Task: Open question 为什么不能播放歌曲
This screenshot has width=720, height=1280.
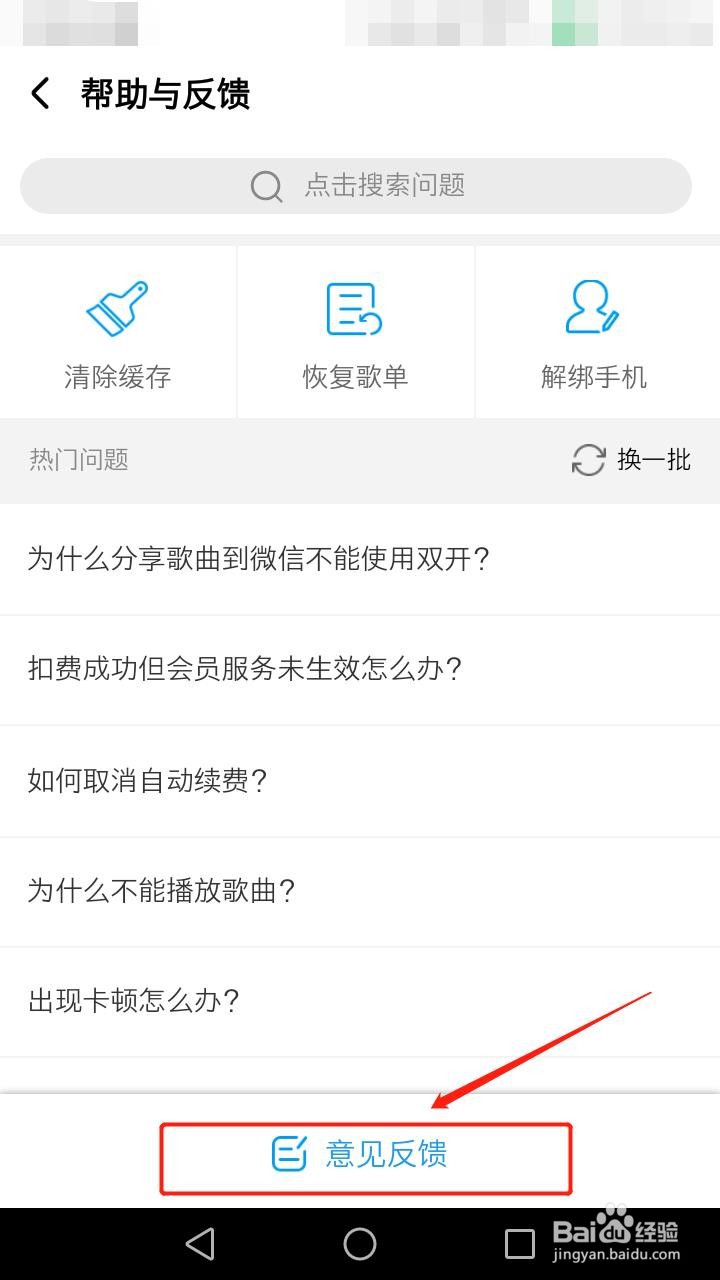Action: [x=360, y=891]
